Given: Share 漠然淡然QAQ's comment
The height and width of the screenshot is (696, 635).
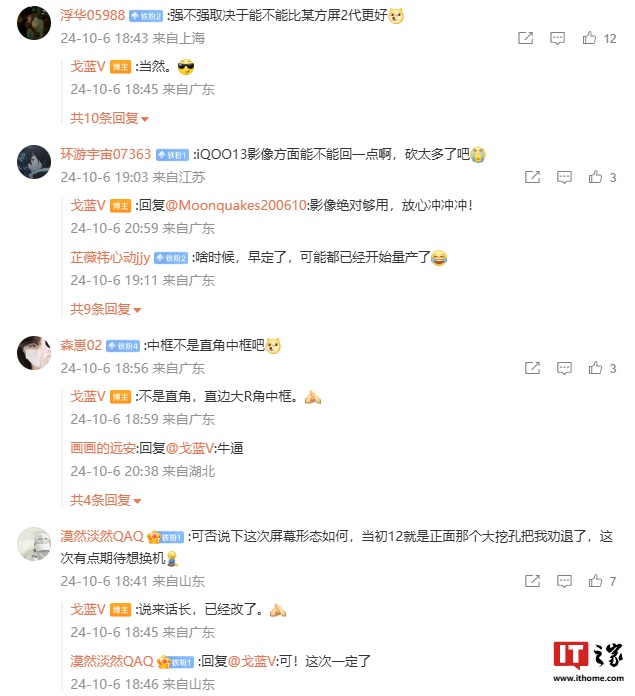Looking at the screenshot, I should click(x=532, y=580).
